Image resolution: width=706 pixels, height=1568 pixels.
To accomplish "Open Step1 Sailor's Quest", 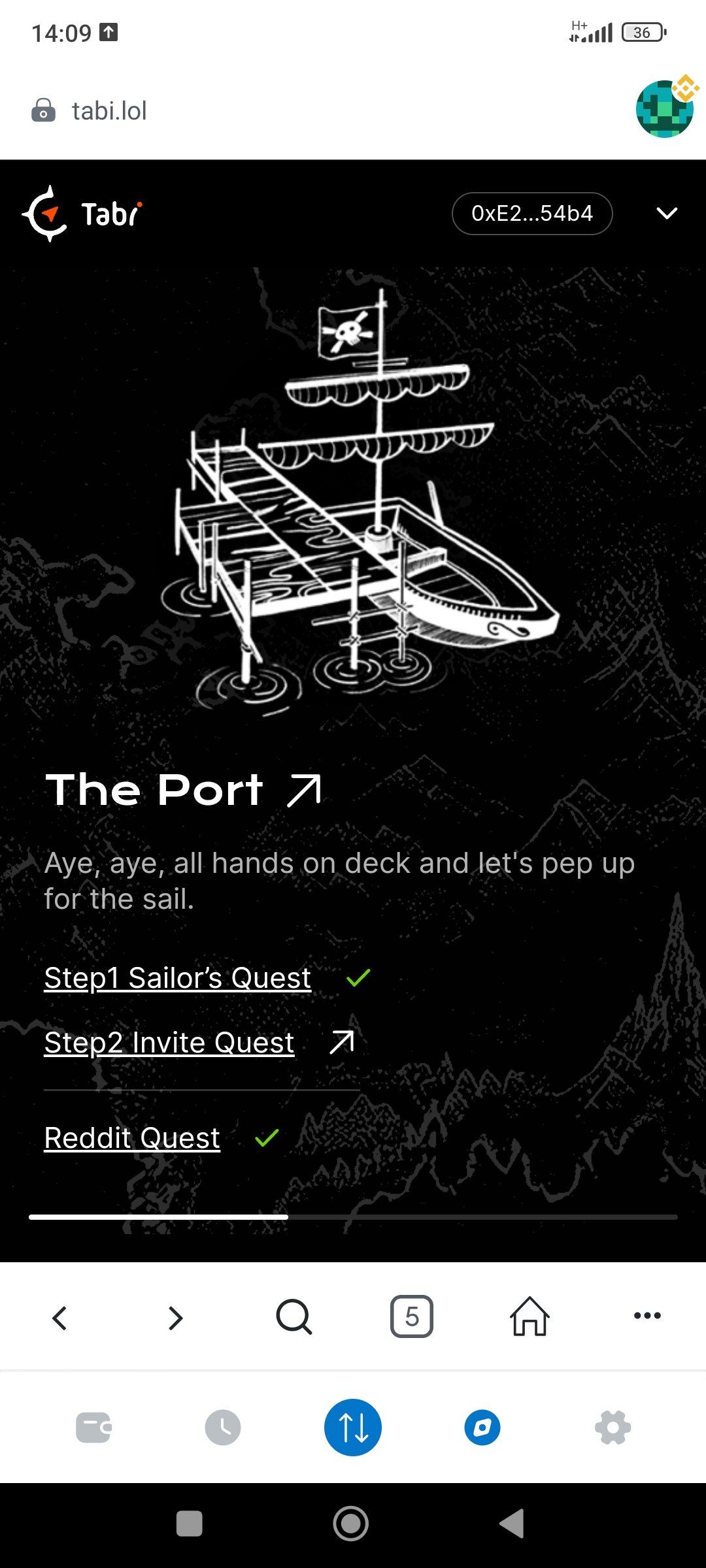I will point(177,978).
